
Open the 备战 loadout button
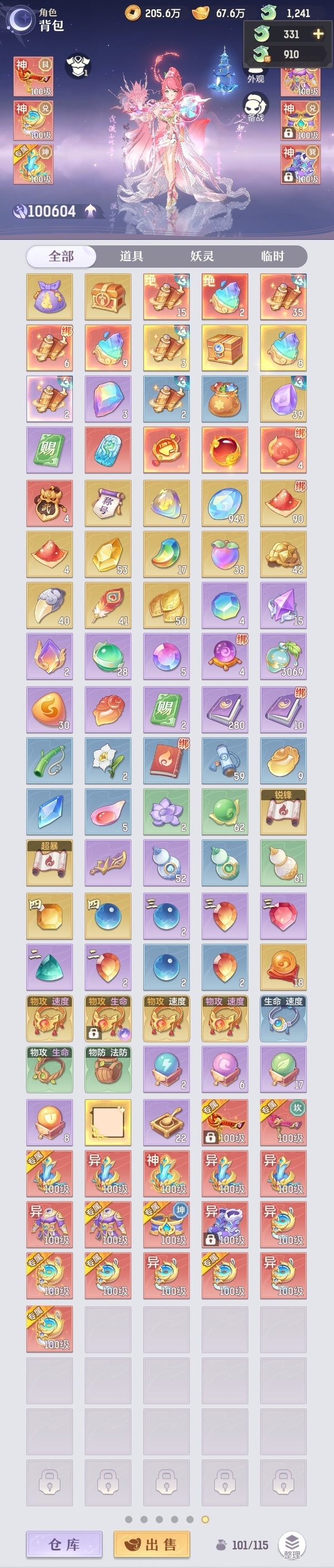click(x=256, y=109)
